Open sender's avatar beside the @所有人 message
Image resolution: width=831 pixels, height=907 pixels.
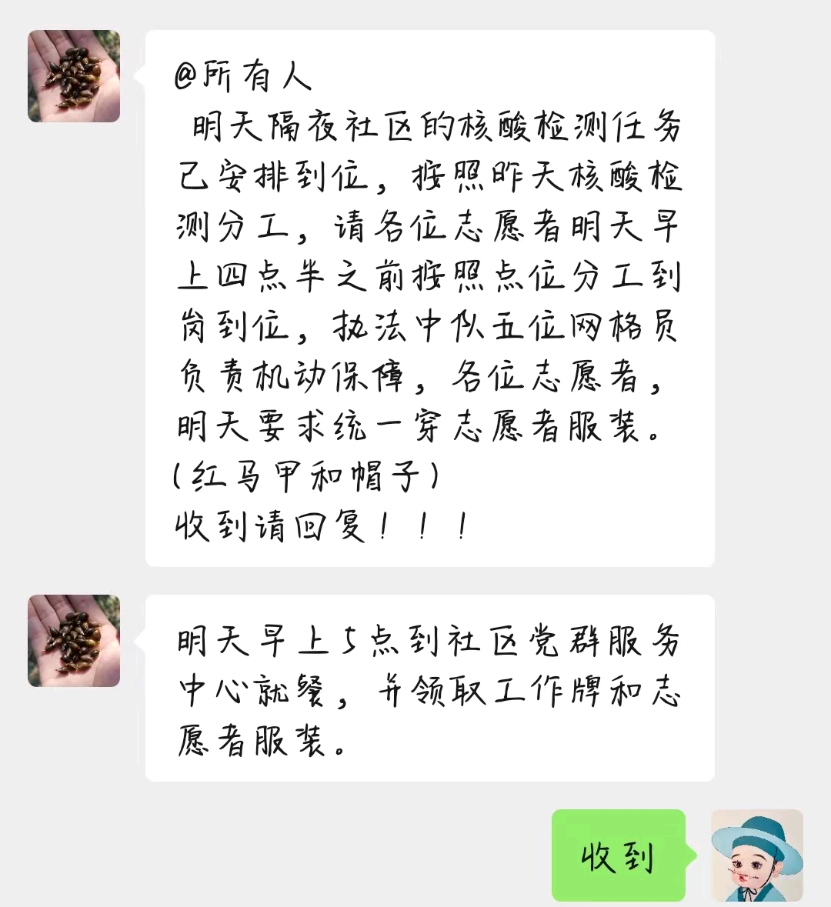coord(74,76)
